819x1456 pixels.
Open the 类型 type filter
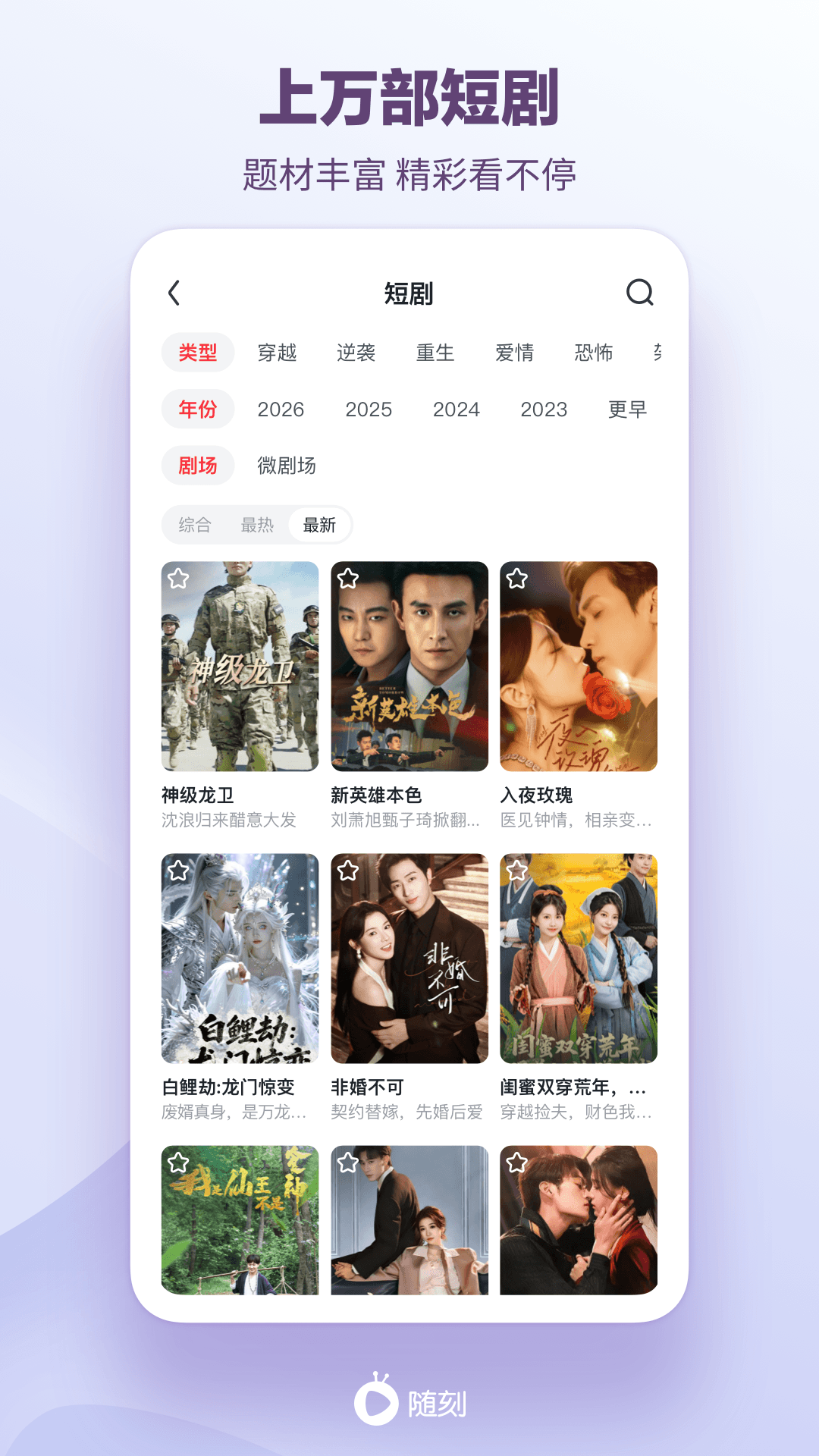coord(197,352)
